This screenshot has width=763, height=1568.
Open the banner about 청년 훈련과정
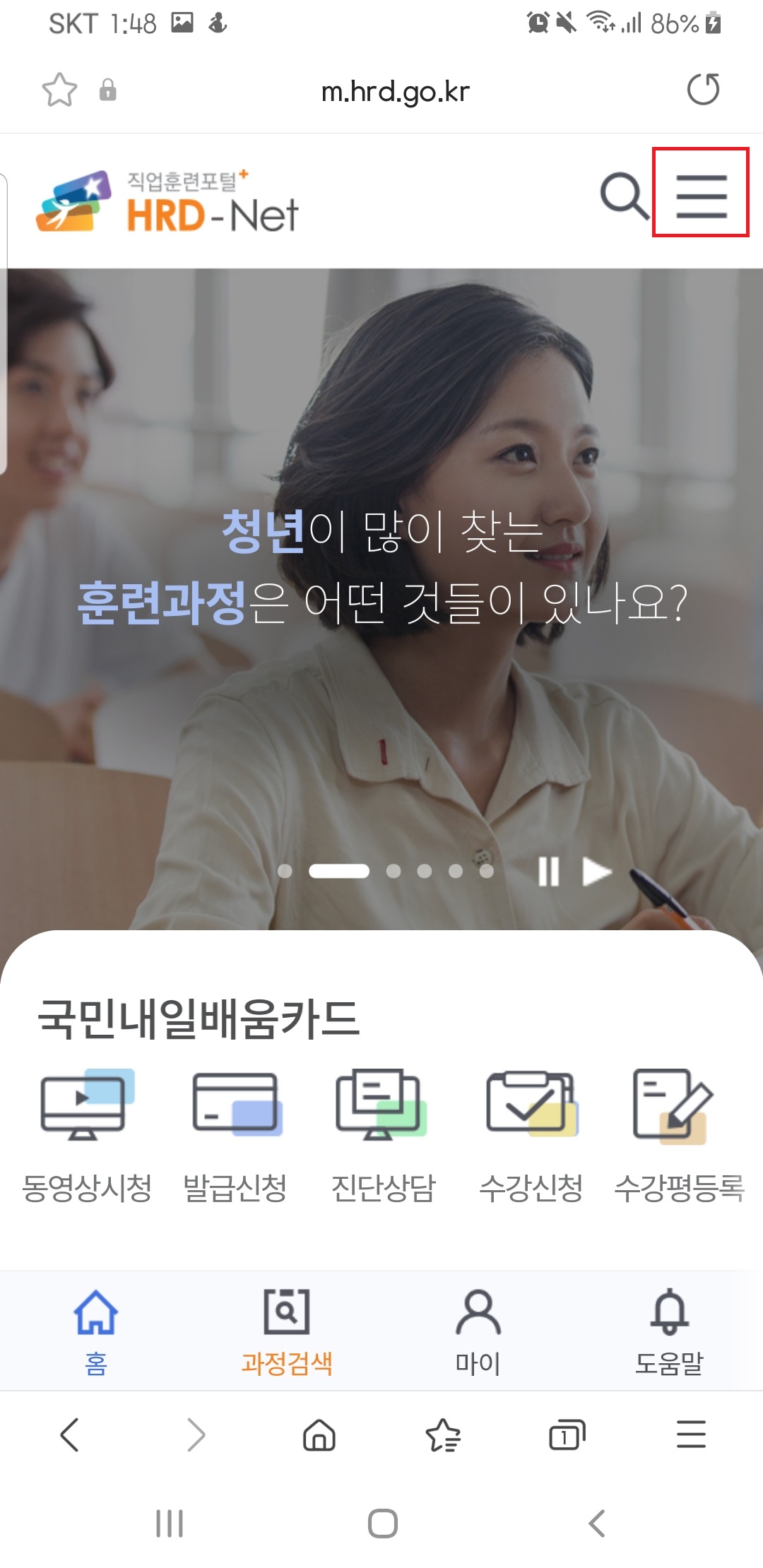(x=381, y=565)
